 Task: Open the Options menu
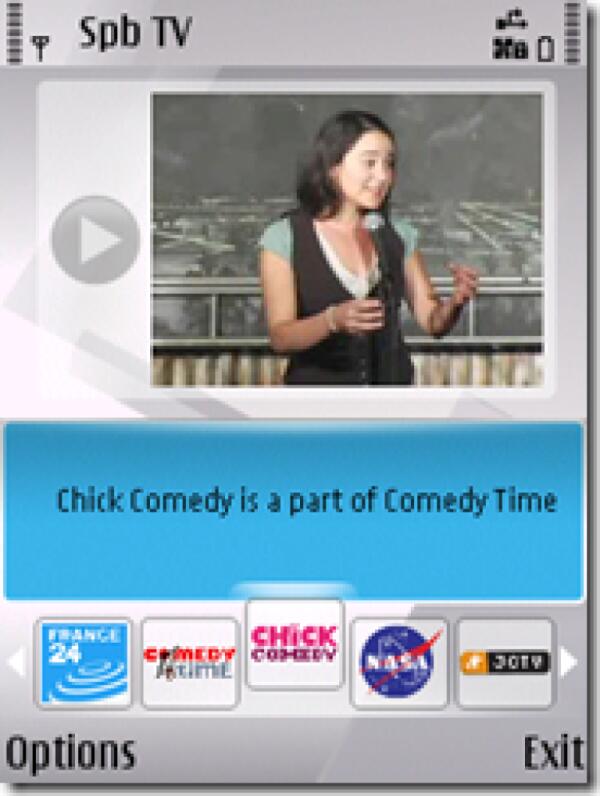coord(70,752)
